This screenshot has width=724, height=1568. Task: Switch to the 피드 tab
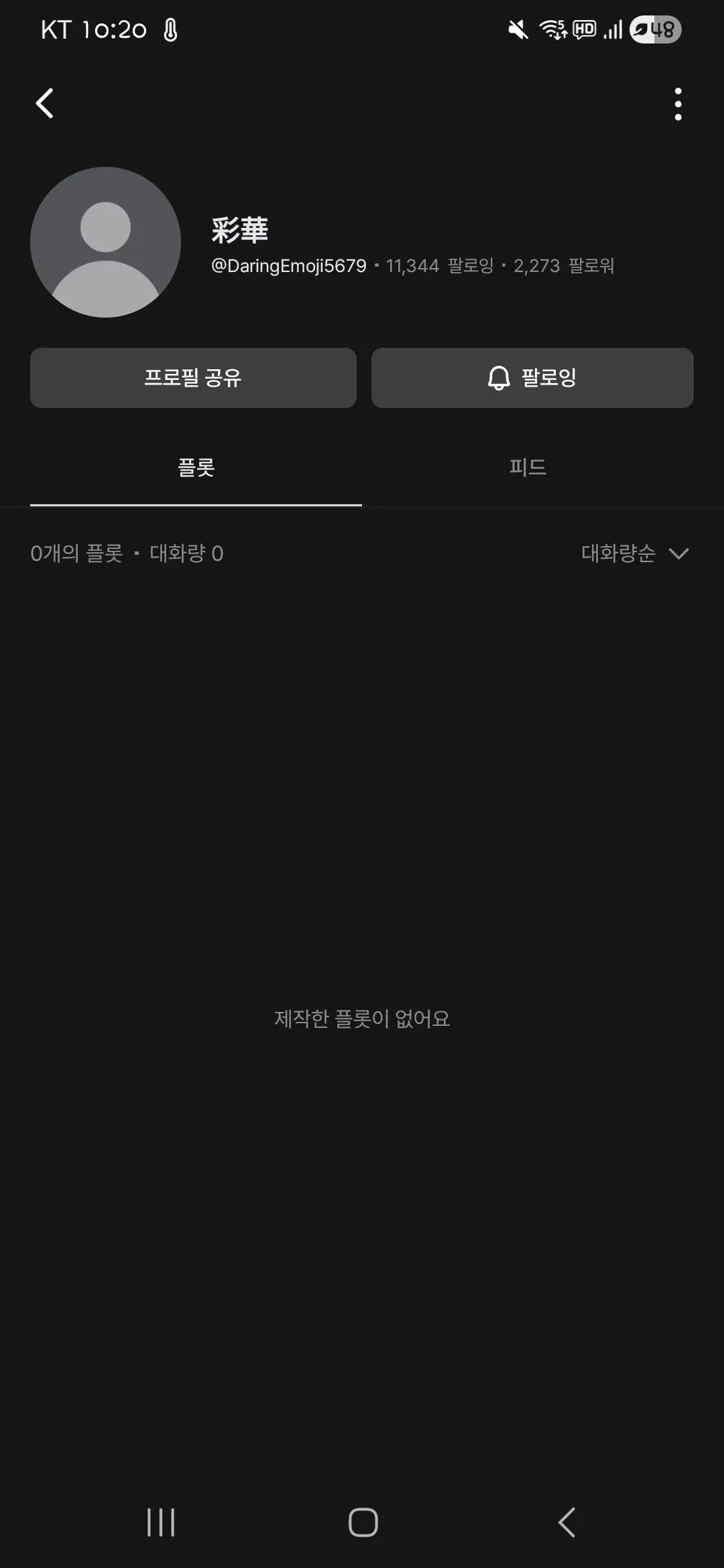(528, 467)
